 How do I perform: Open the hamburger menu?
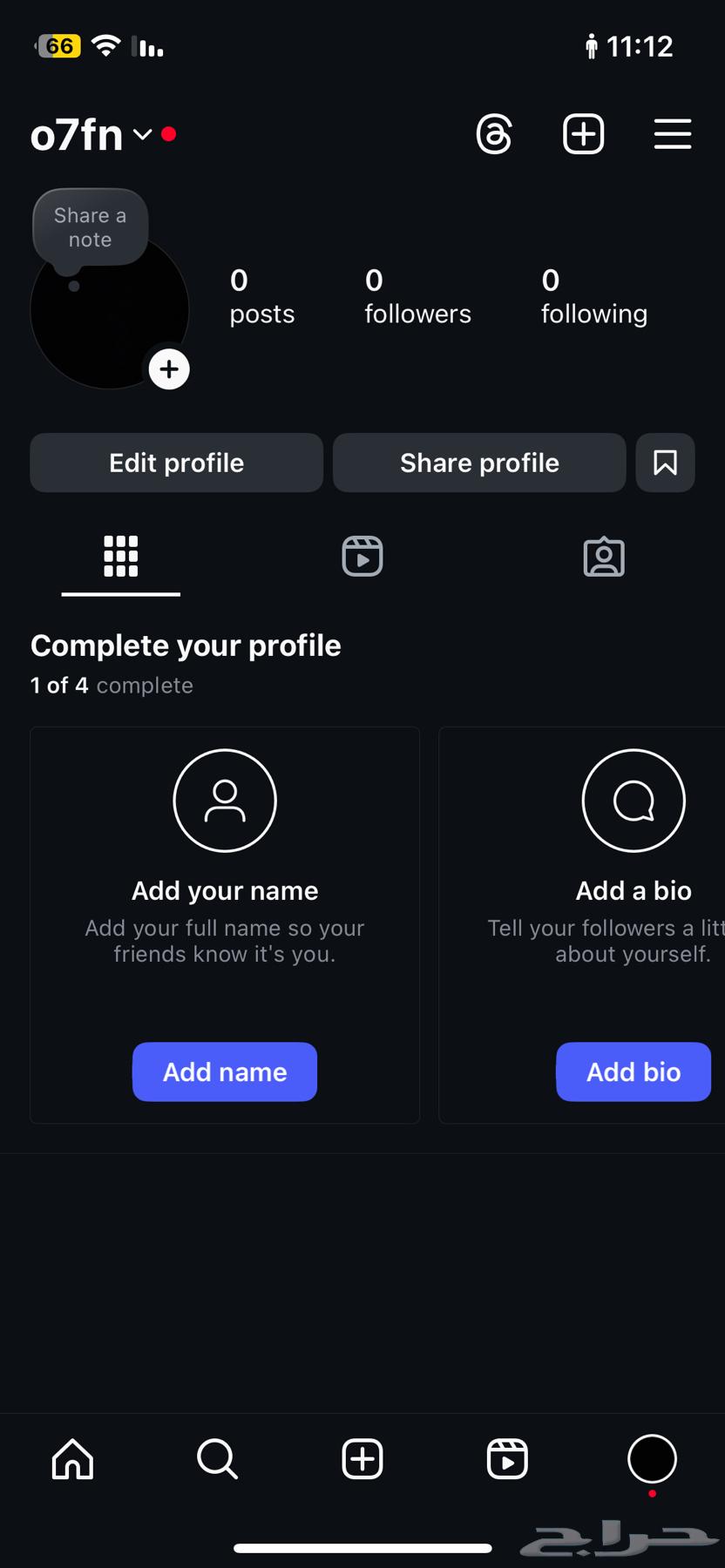(x=672, y=134)
